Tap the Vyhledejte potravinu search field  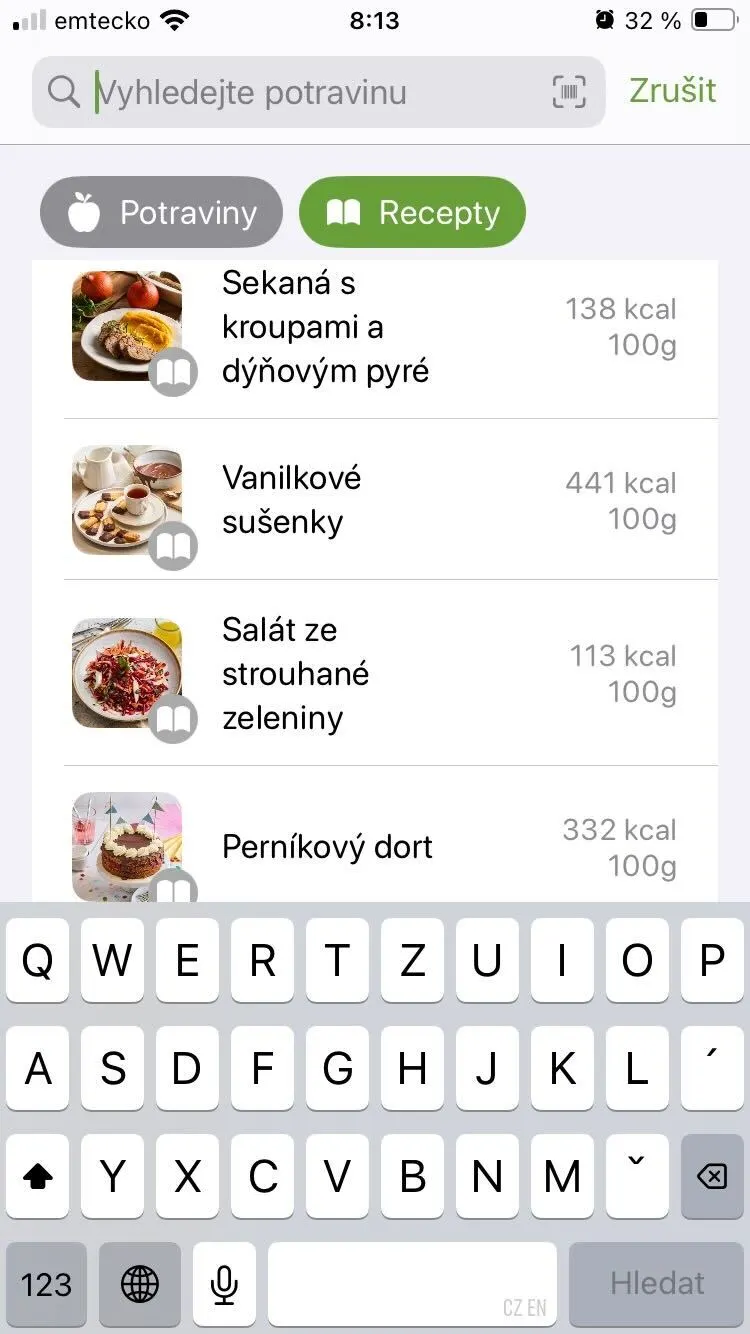(300, 93)
